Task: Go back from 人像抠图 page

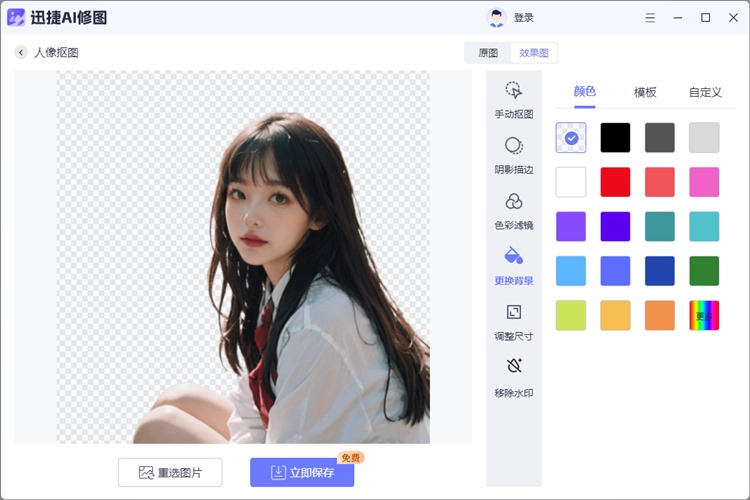Action: (21, 53)
